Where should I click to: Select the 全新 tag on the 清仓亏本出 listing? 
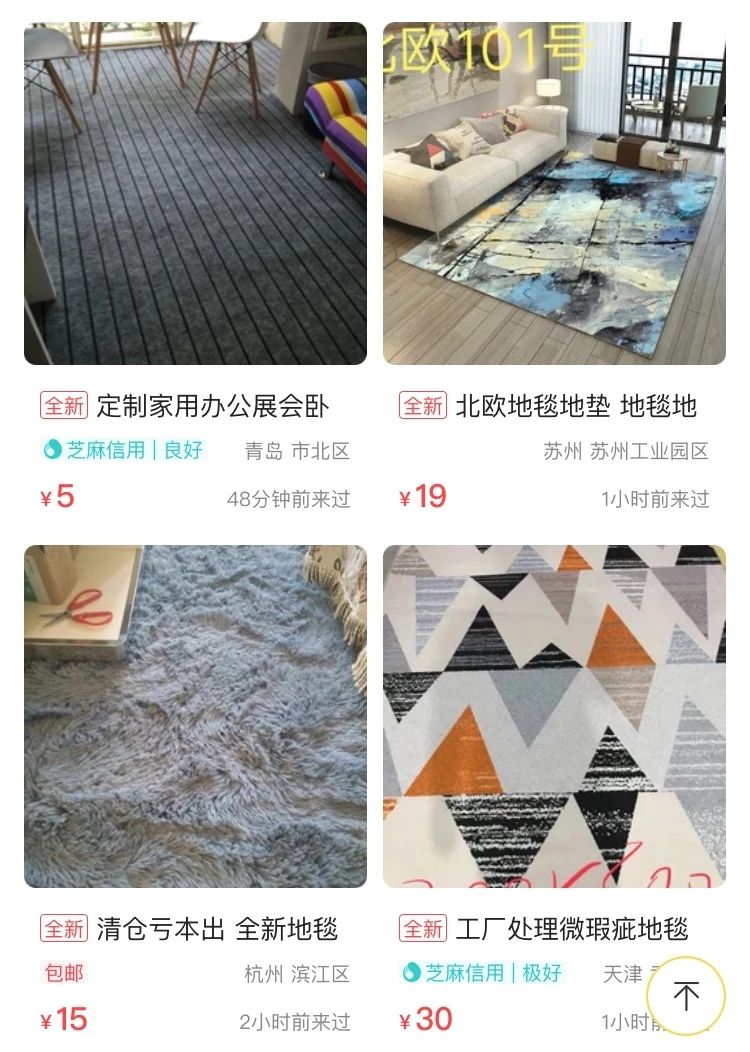pos(62,927)
